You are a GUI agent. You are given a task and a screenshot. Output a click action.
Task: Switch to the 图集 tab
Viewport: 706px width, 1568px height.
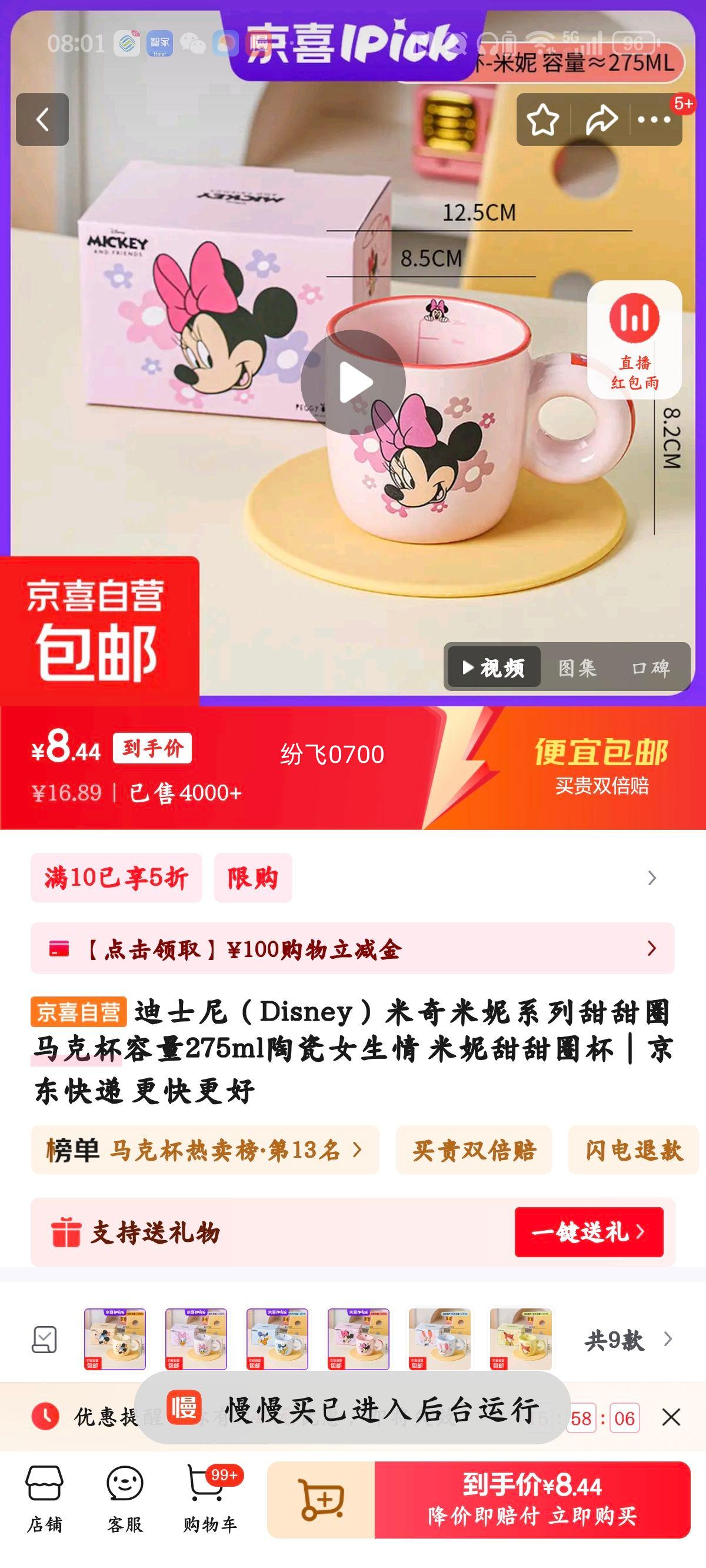pyautogui.click(x=577, y=667)
